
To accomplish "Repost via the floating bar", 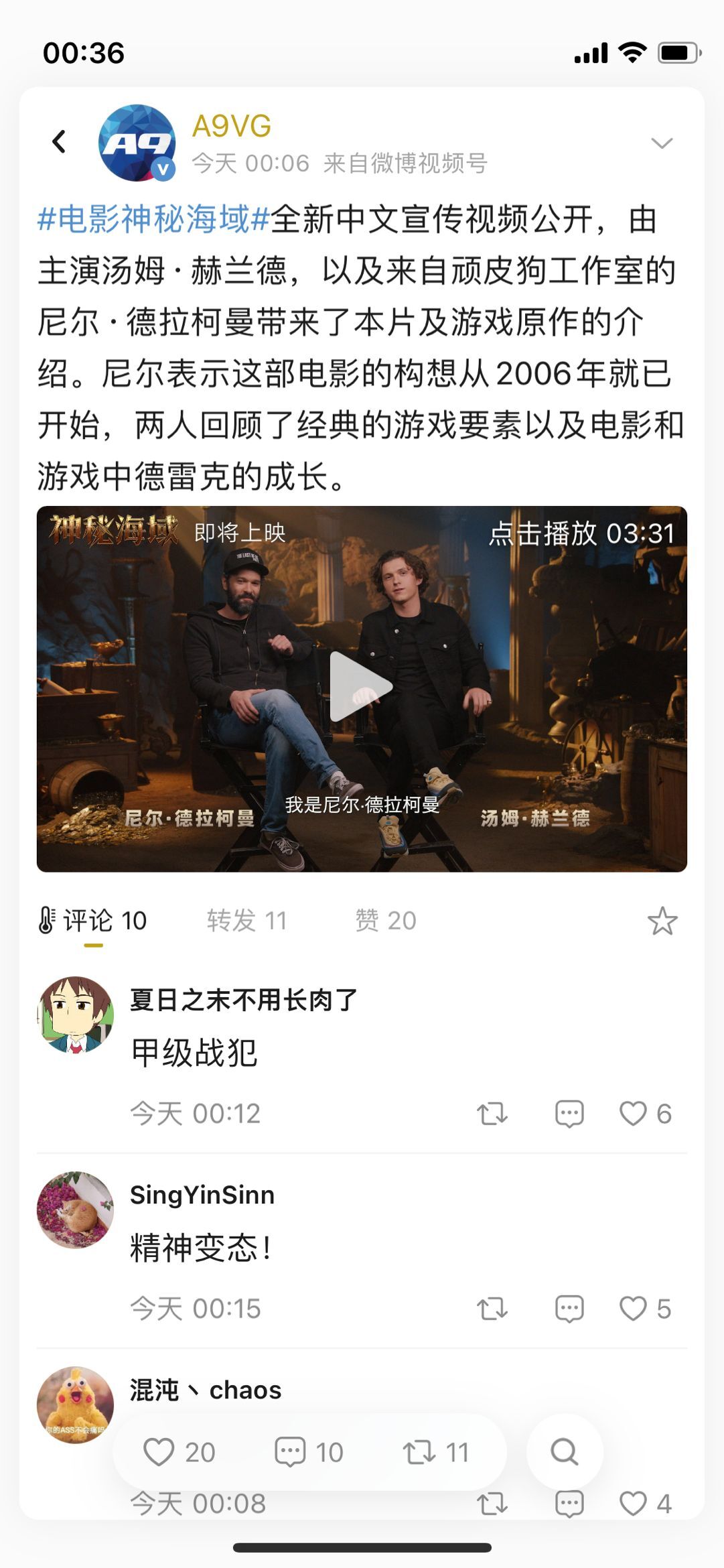I will tap(435, 1453).
